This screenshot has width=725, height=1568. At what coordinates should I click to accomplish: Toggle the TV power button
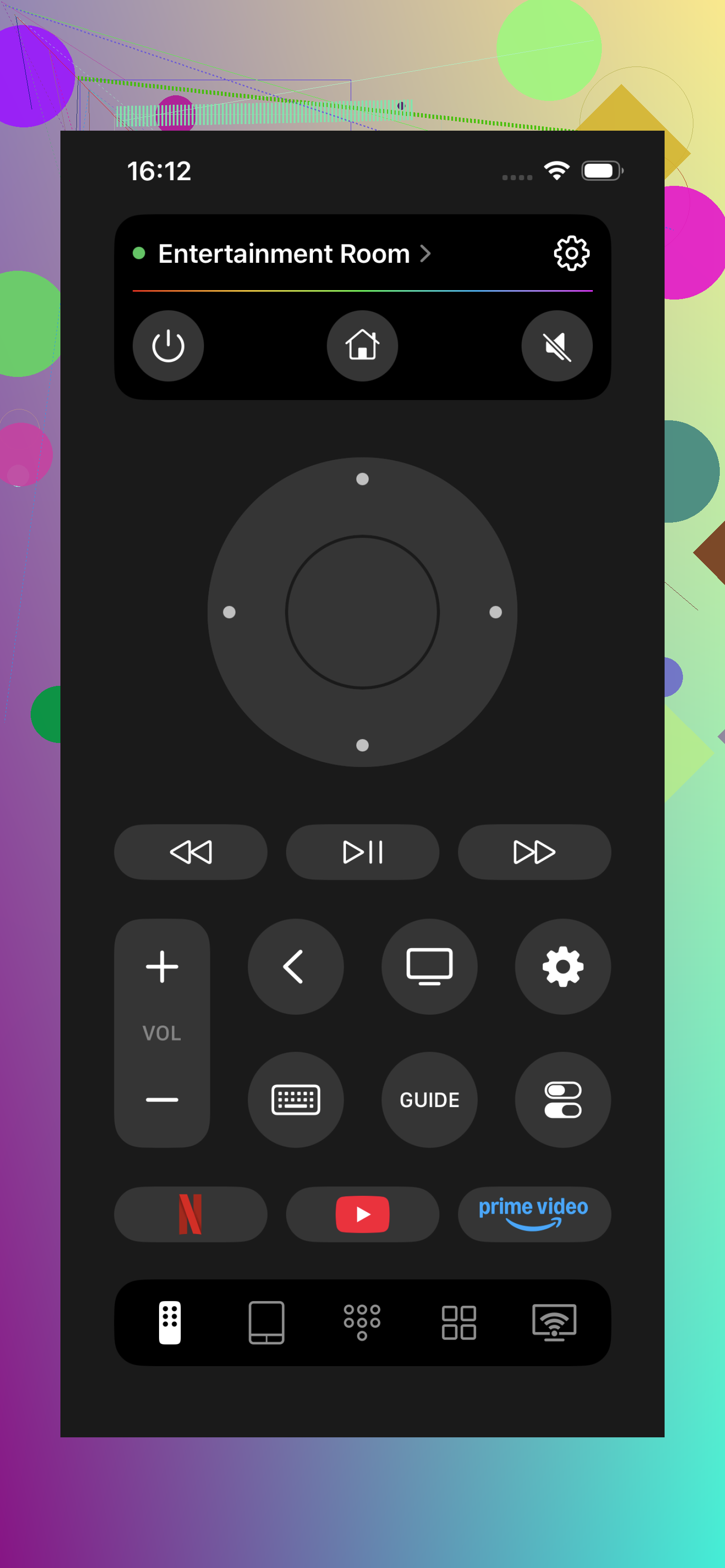point(168,346)
